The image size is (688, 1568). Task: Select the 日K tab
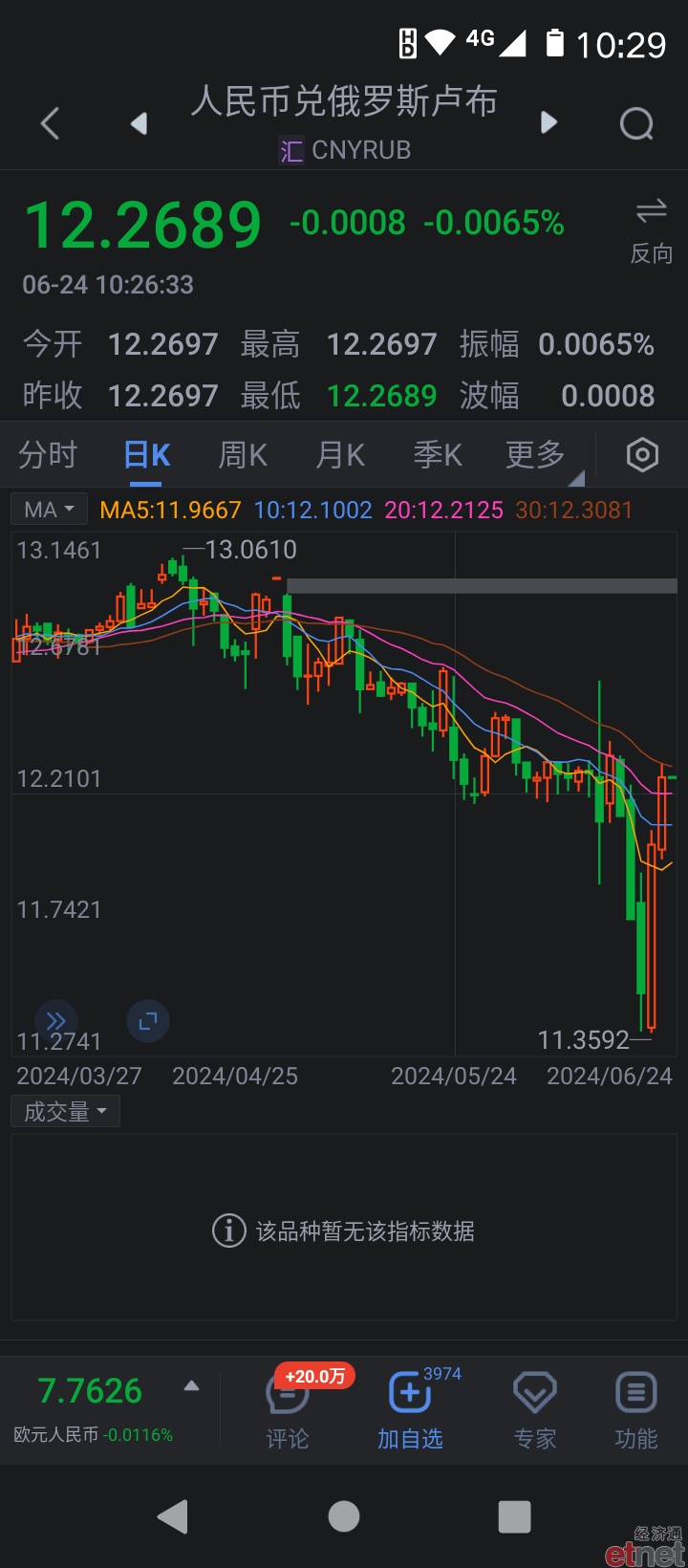click(147, 455)
